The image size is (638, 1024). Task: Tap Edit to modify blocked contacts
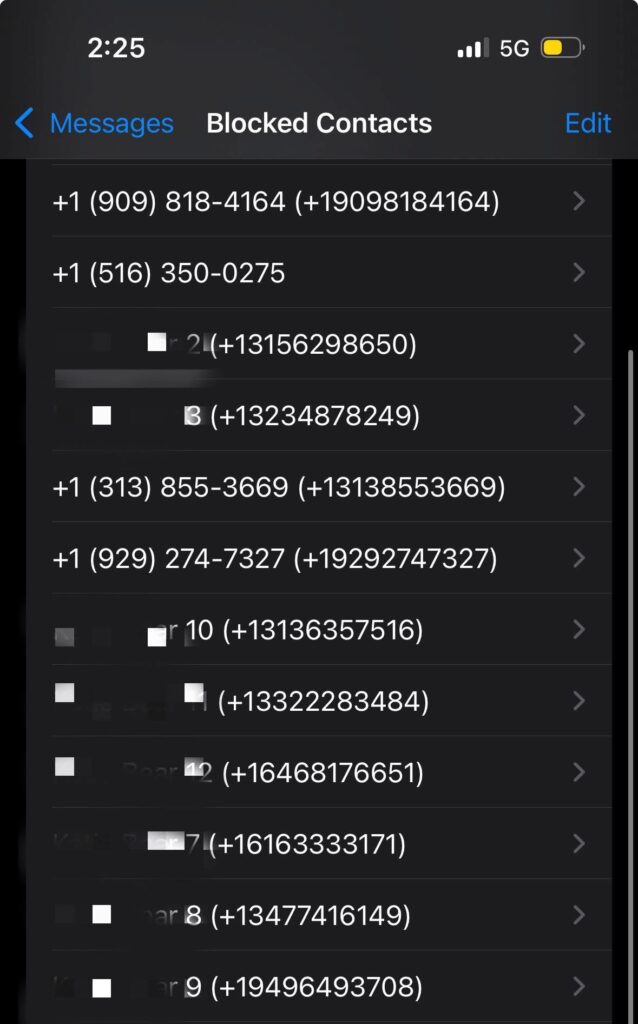[588, 123]
